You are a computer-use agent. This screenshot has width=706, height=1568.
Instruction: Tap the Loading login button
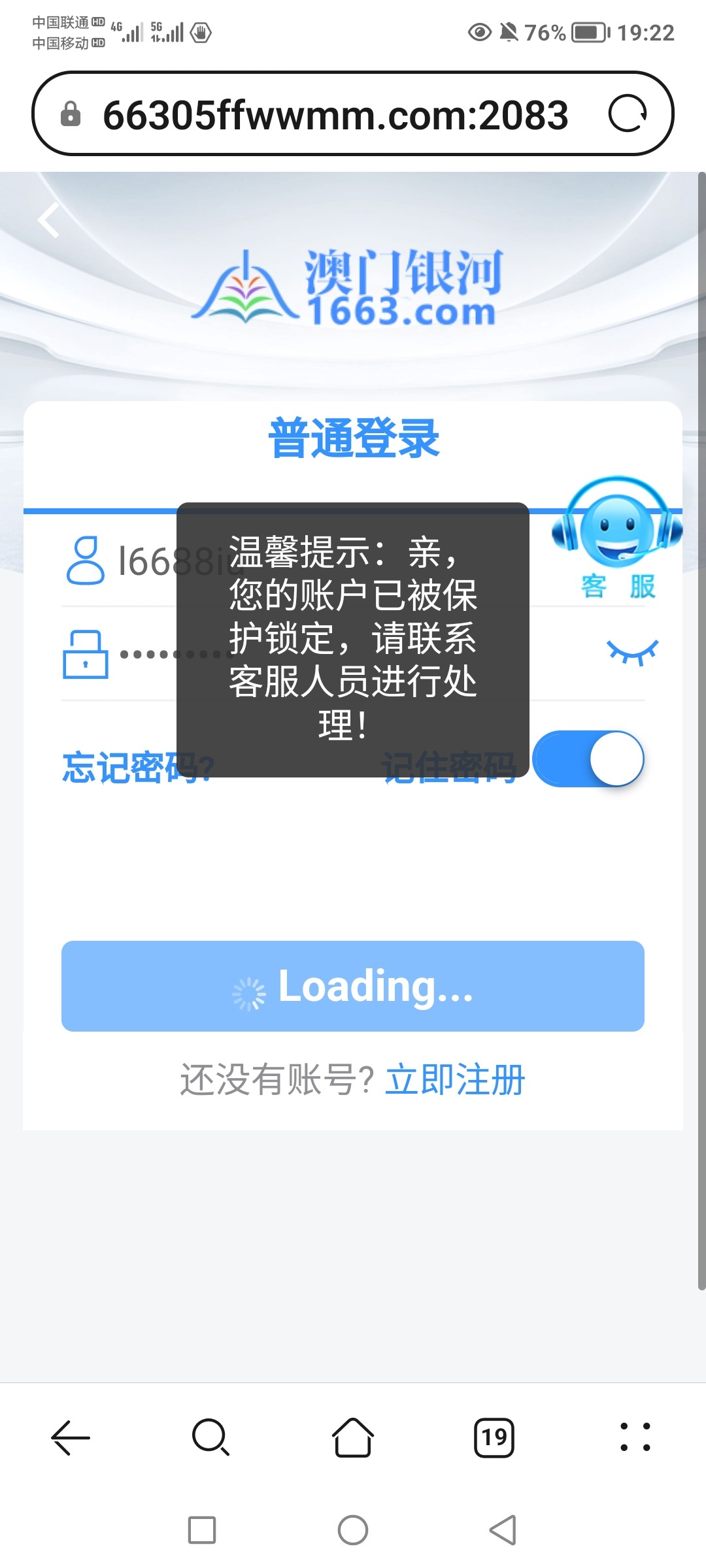click(353, 986)
